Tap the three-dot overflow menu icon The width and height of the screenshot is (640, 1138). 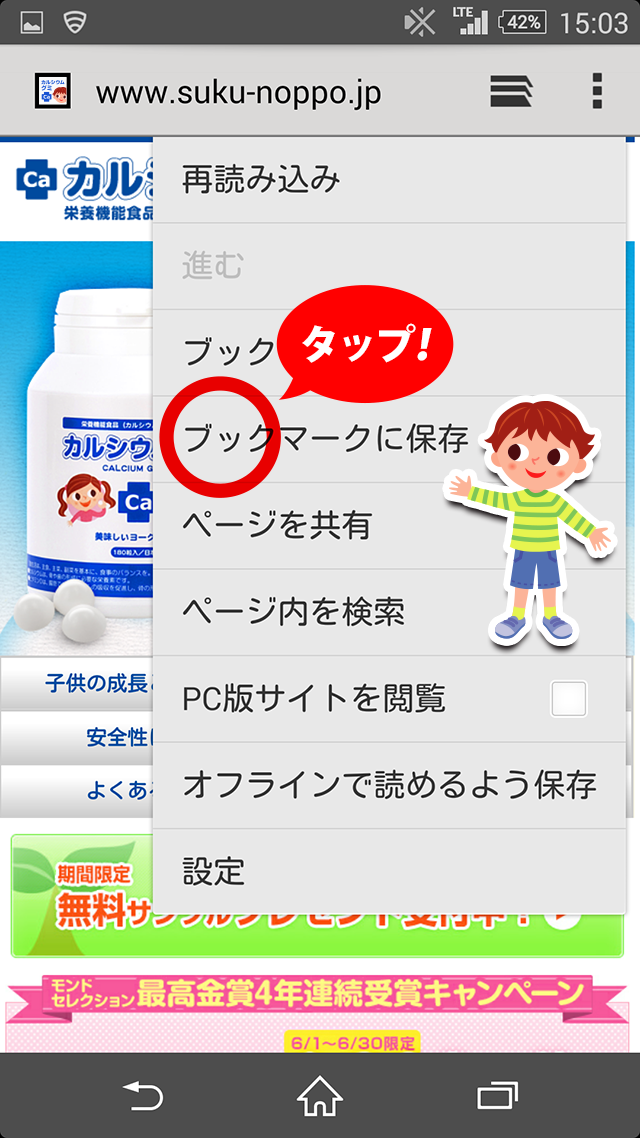[597, 92]
